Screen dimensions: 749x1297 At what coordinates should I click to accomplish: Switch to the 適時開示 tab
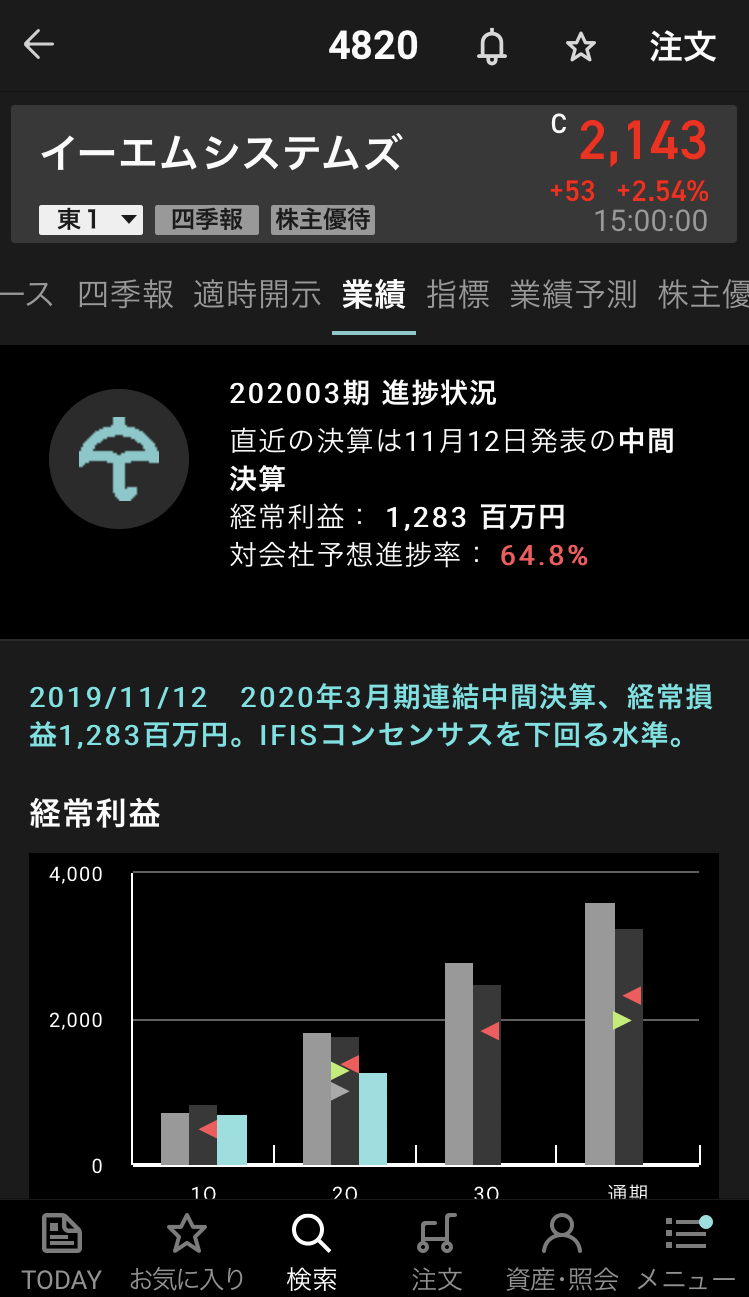tap(257, 294)
